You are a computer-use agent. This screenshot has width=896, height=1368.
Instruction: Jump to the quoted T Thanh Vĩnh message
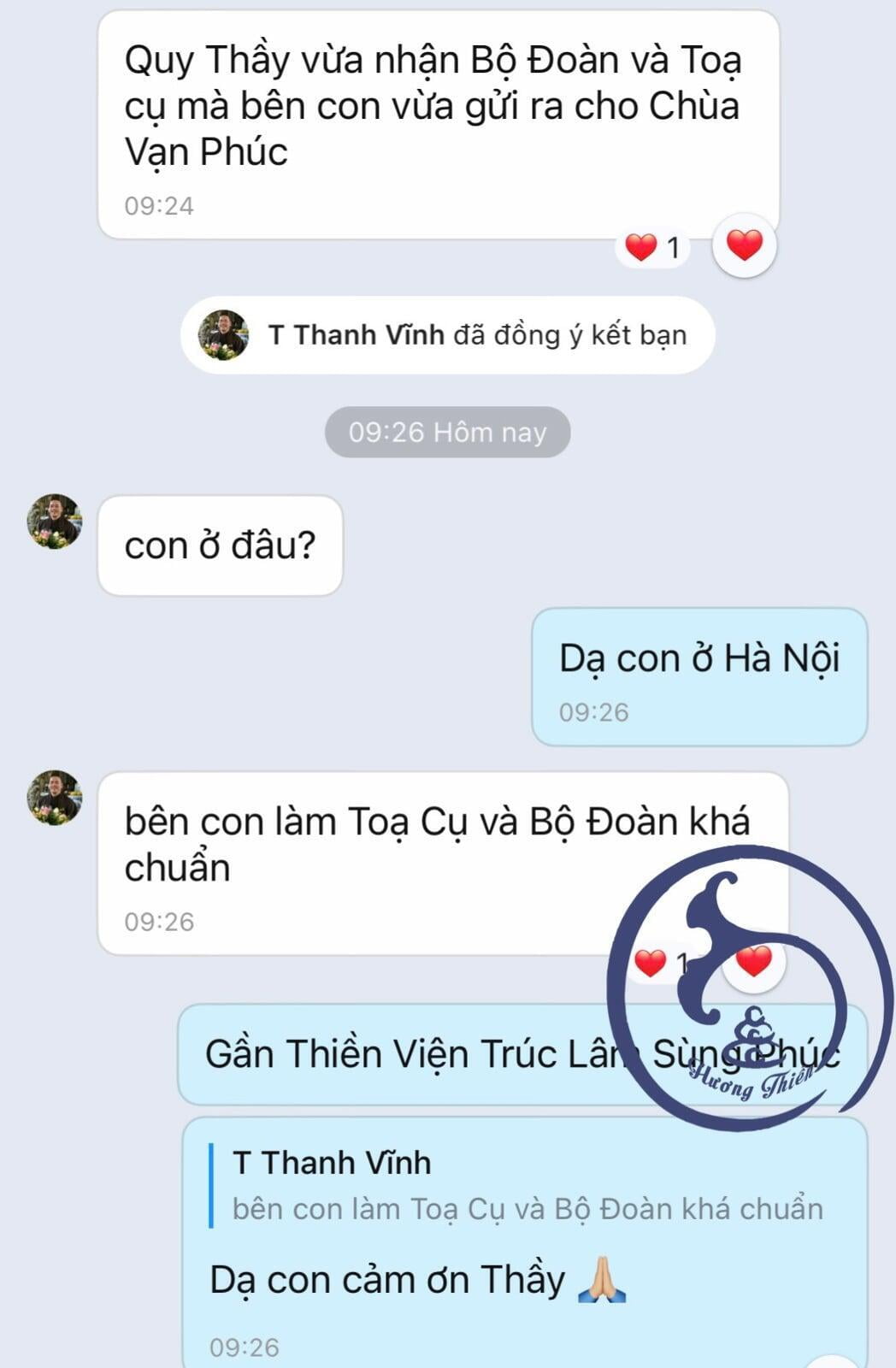pyautogui.click(x=526, y=1186)
